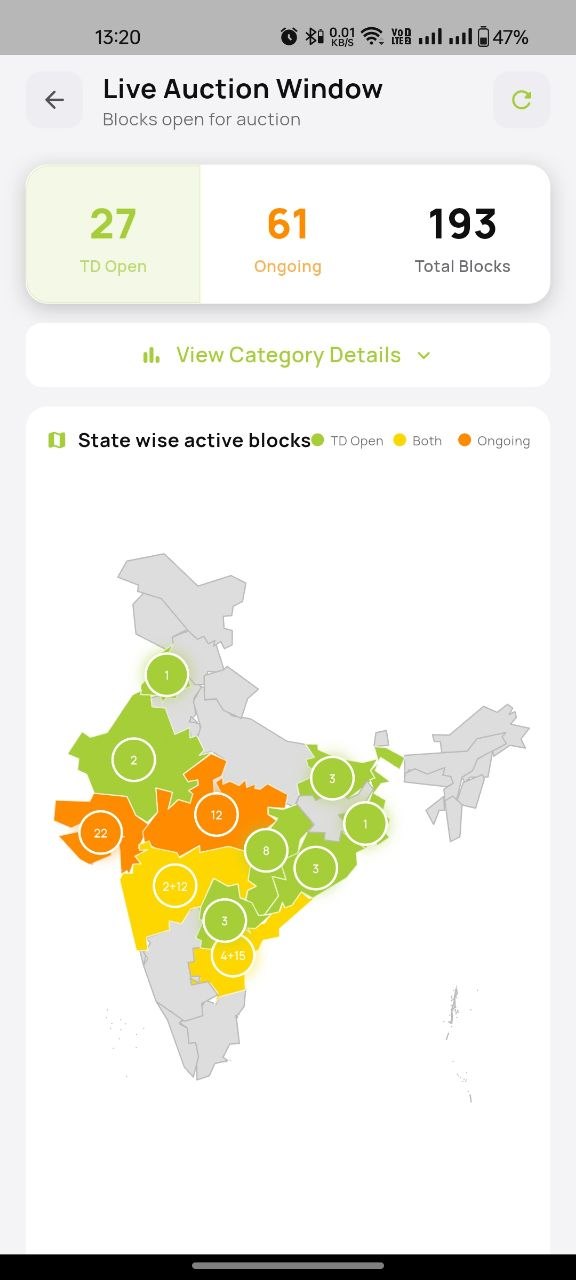The height and width of the screenshot is (1280, 576).
Task: Tap the orange bubble showing 22
Action: pyautogui.click(x=100, y=832)
